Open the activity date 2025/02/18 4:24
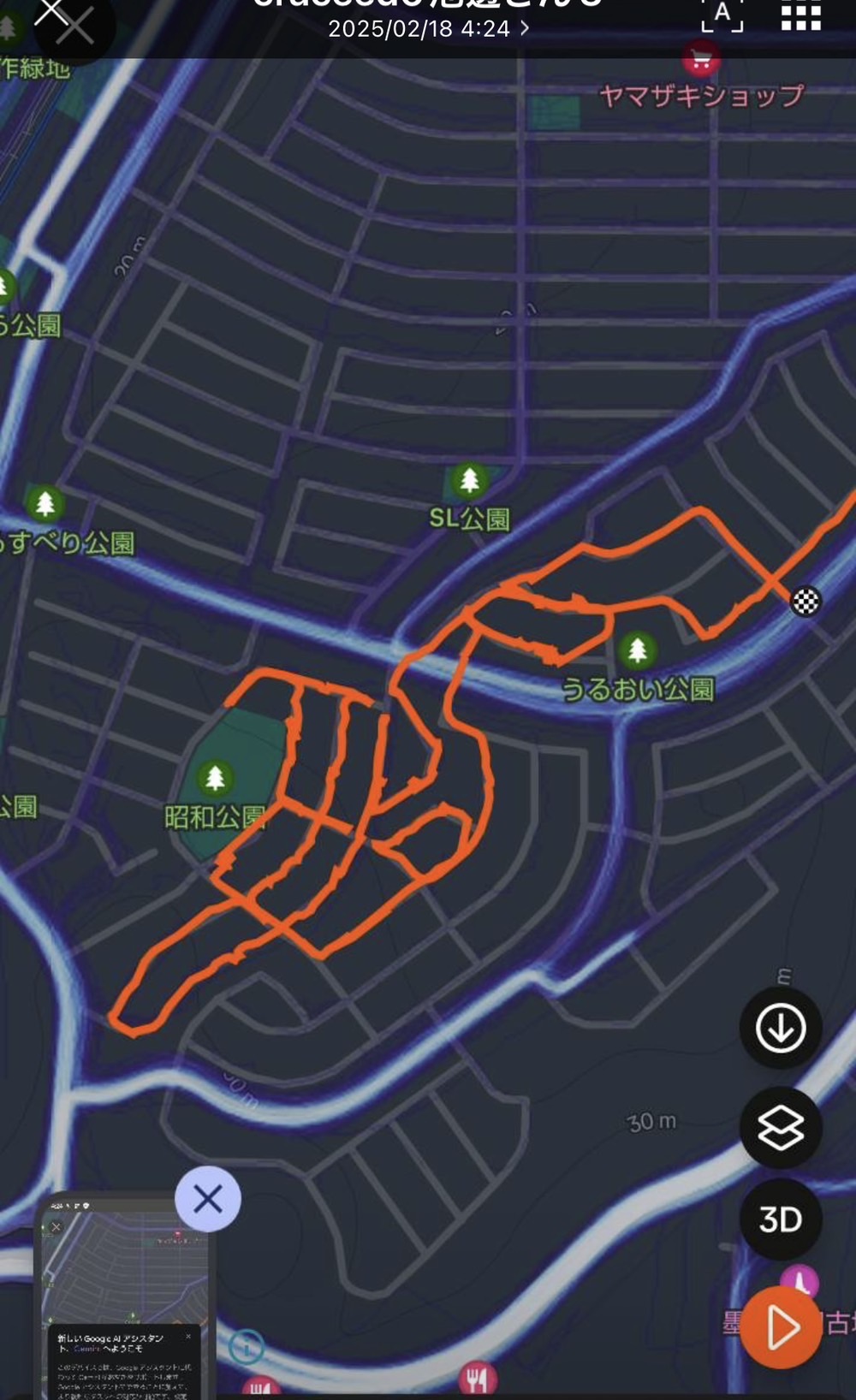 (428, 28)
